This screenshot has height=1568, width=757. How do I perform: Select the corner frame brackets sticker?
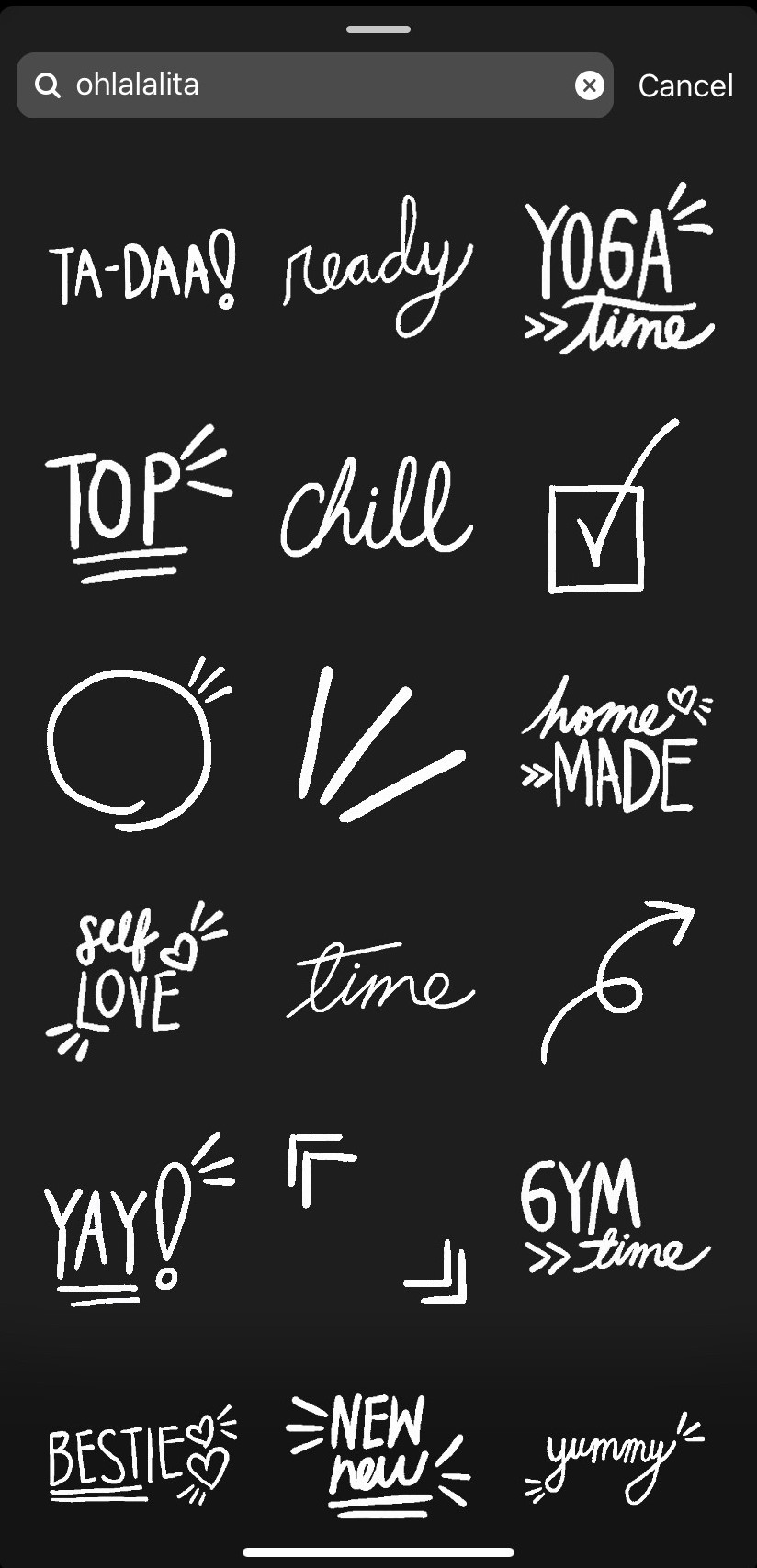click(x=377, y=1218)
